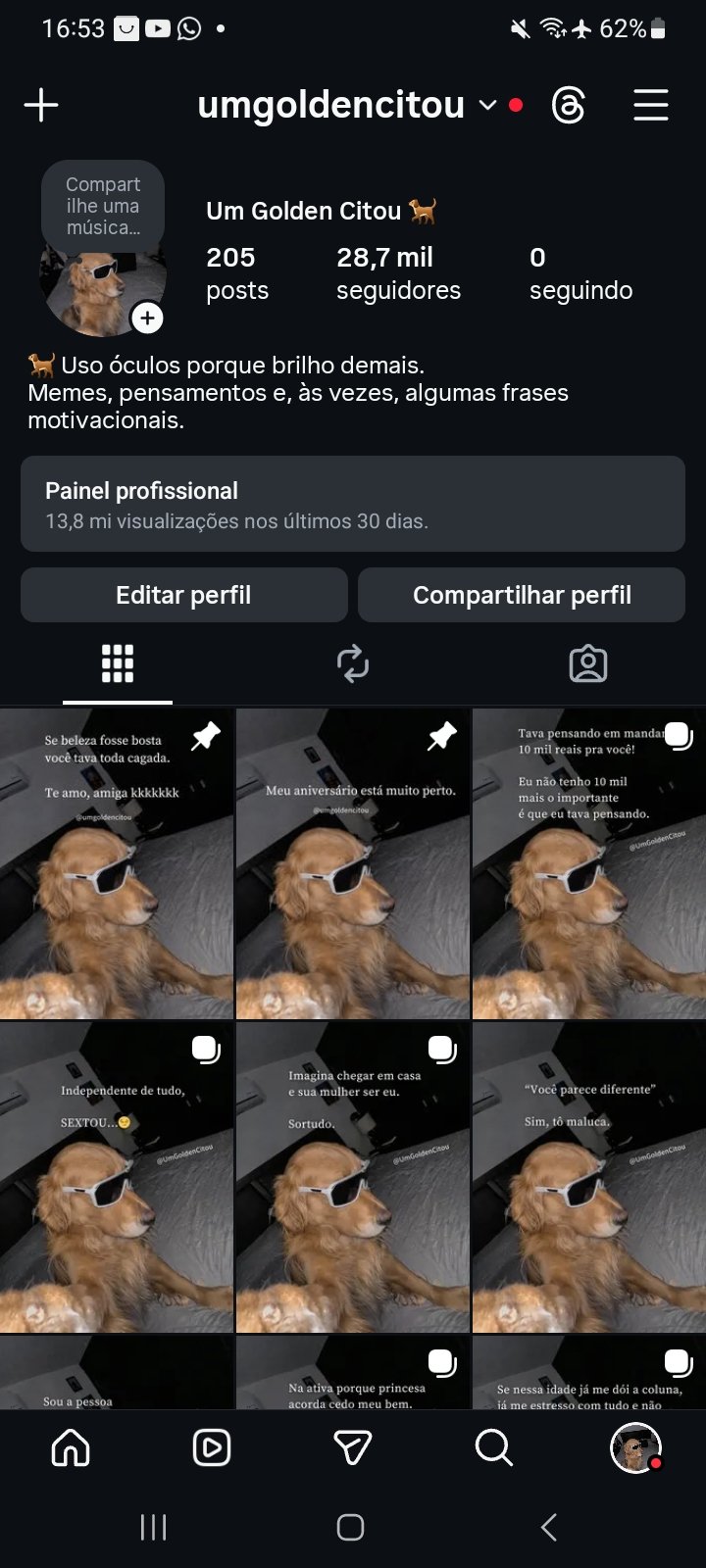Screen dimensions: 706x1568
Task: Add to story using the plus on avatar
Action: 148,318
